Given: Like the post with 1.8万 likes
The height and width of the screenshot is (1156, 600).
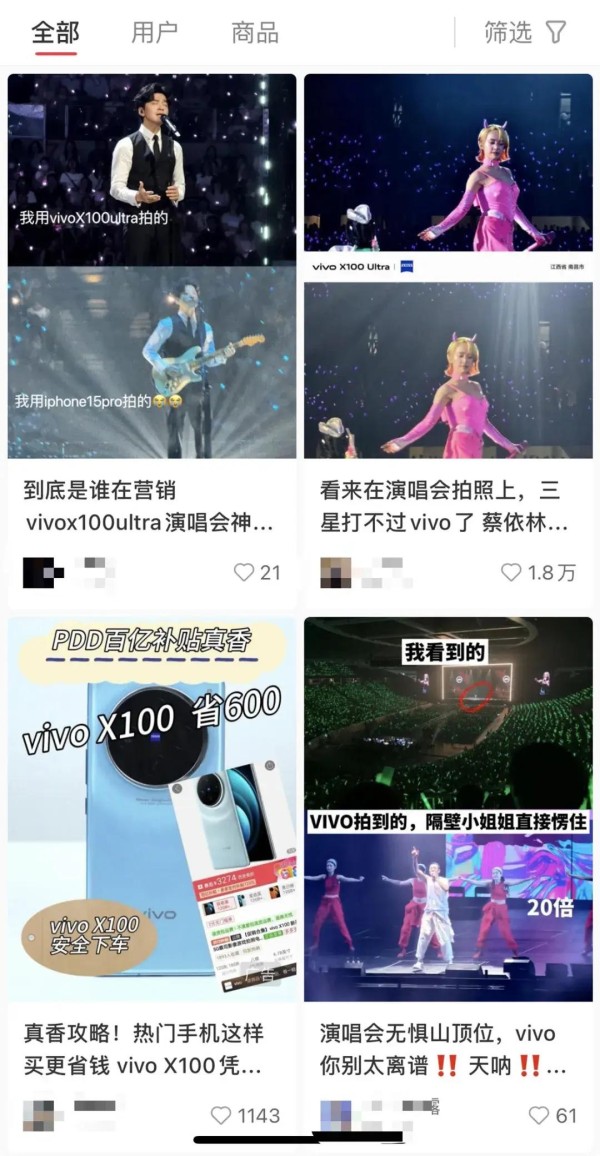Looking at the screenshot, I should 511,572.
